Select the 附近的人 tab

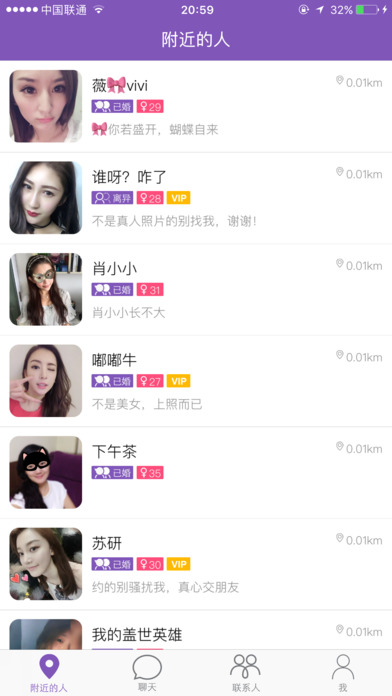49,673
